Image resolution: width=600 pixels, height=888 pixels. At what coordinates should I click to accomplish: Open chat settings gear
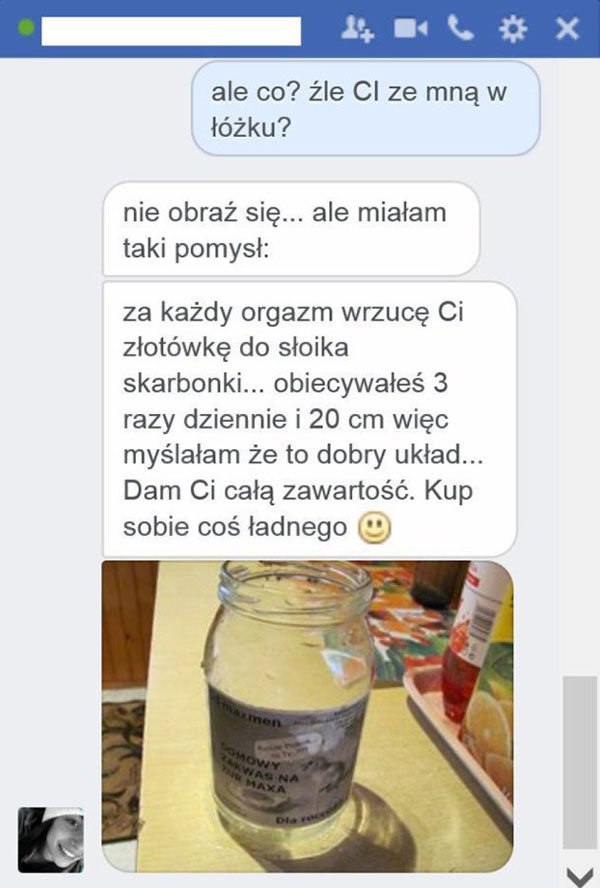[x=513, y=30]
